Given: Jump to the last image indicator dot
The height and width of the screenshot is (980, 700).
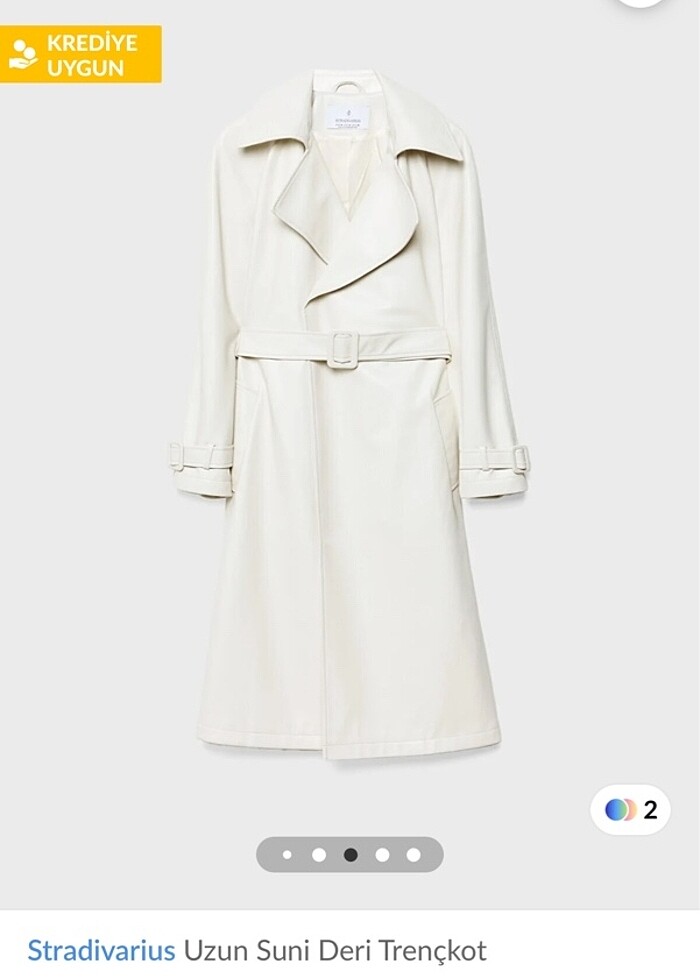Looking at the screenshot, I should coord(413,855).
